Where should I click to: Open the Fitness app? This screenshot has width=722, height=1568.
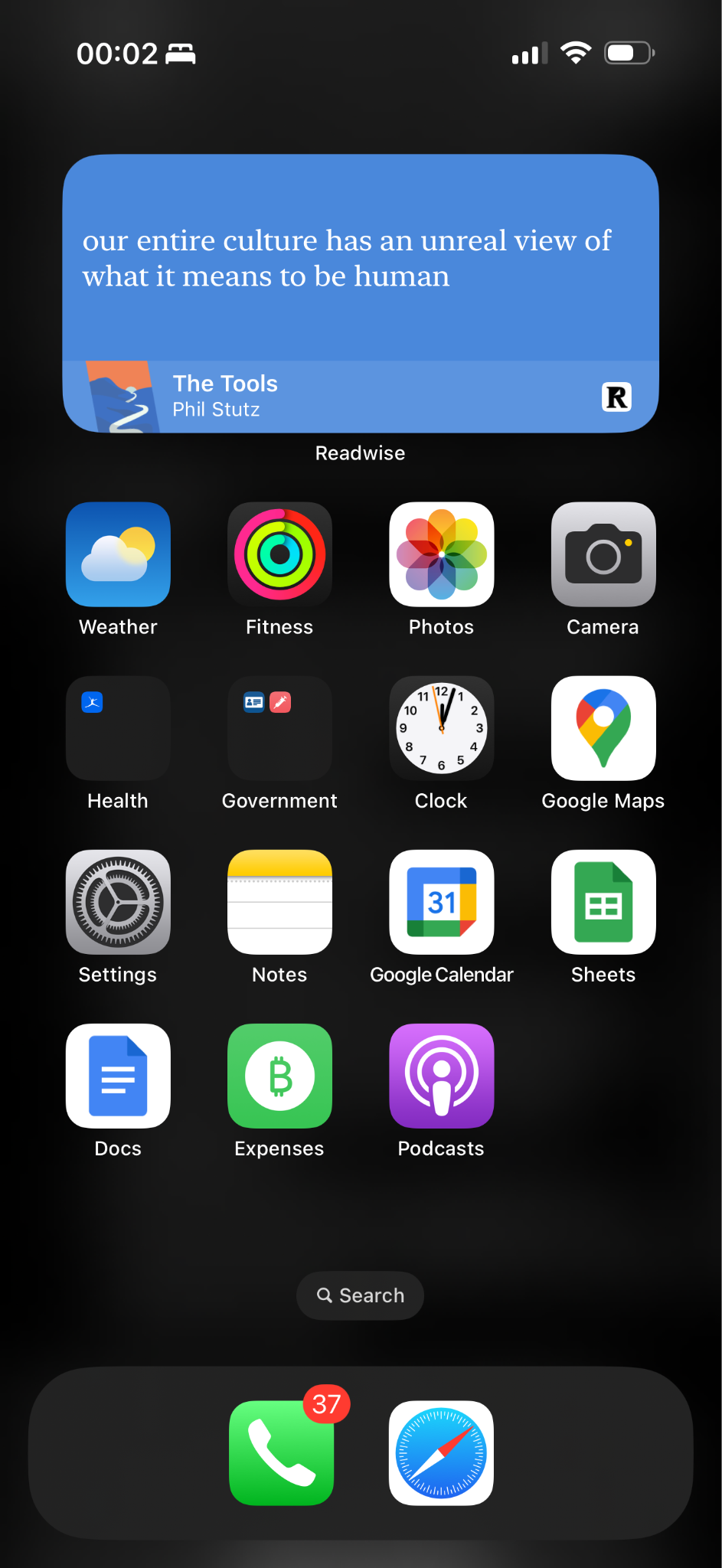click(x=279, y=554)
